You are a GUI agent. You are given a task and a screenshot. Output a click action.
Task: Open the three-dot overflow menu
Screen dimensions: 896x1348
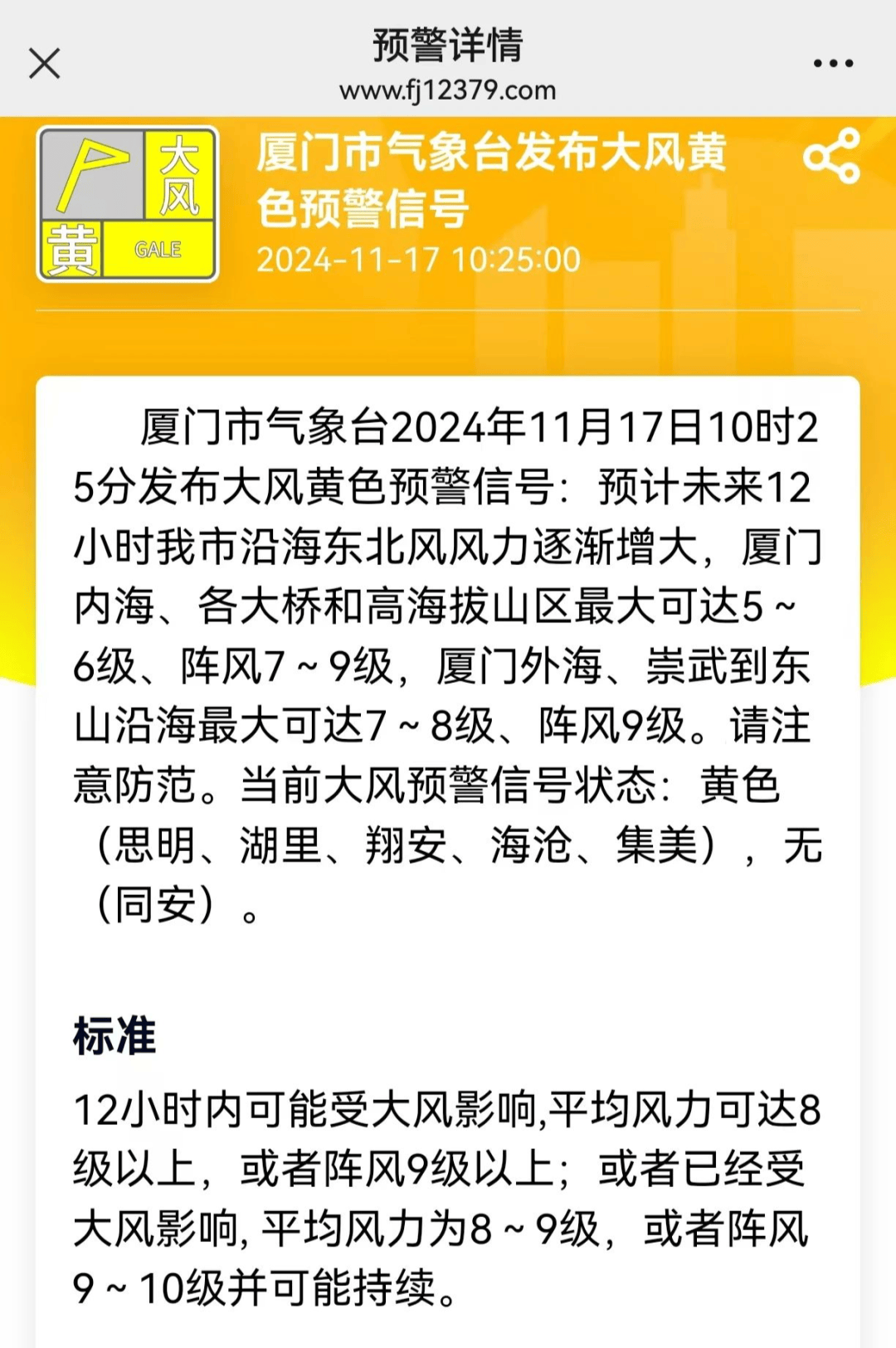[x=832, y=63]
